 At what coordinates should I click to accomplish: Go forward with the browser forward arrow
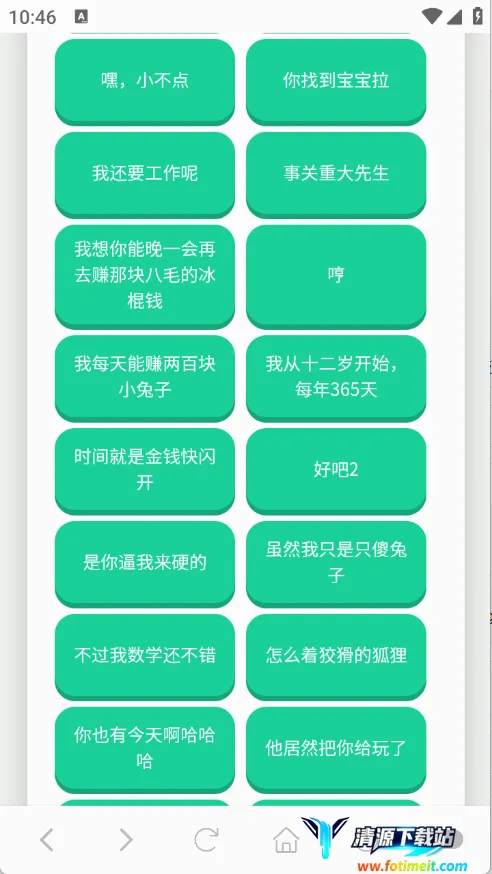coord(126,839)
